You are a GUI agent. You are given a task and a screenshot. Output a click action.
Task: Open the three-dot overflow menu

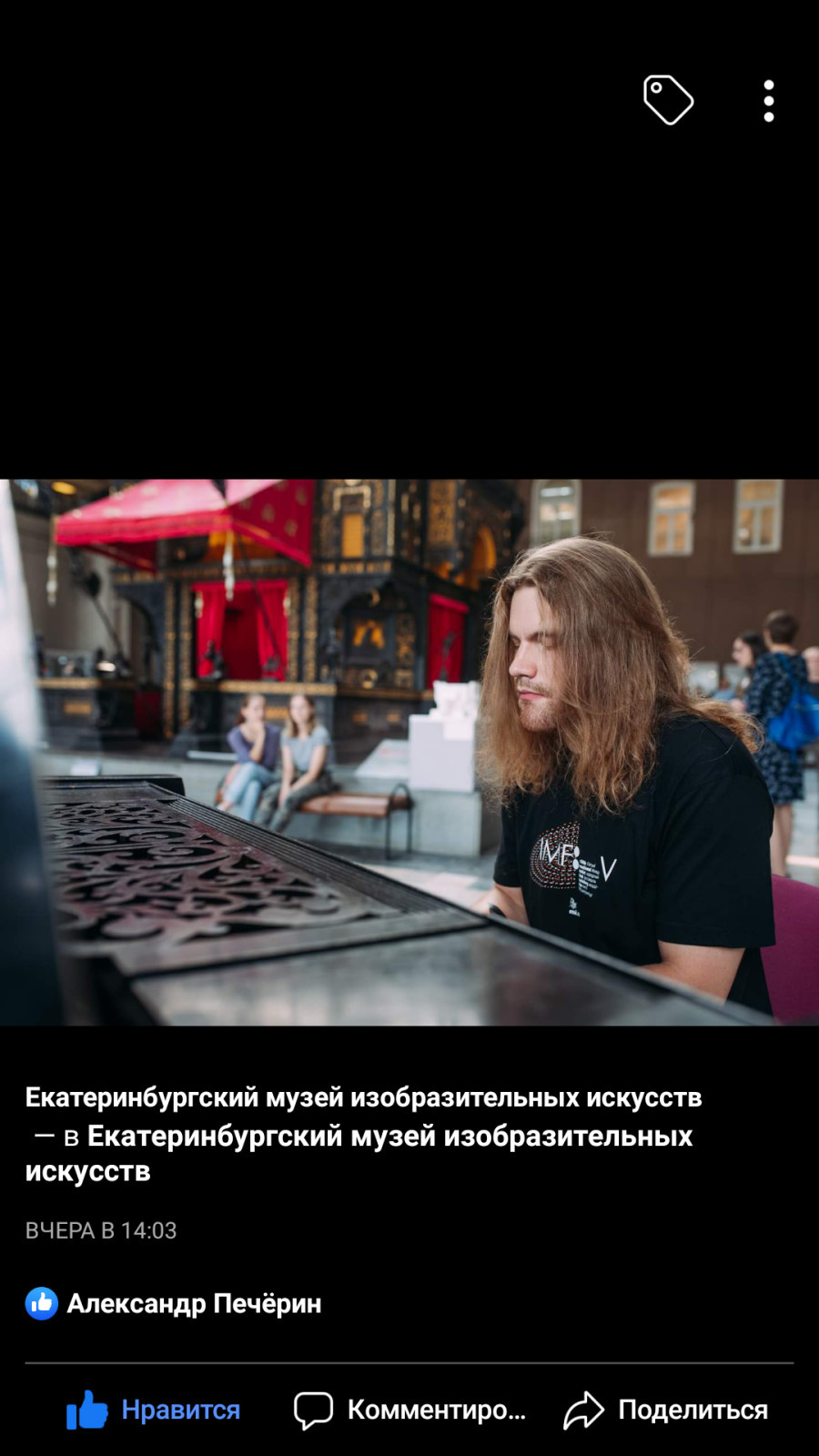point(769,100)
